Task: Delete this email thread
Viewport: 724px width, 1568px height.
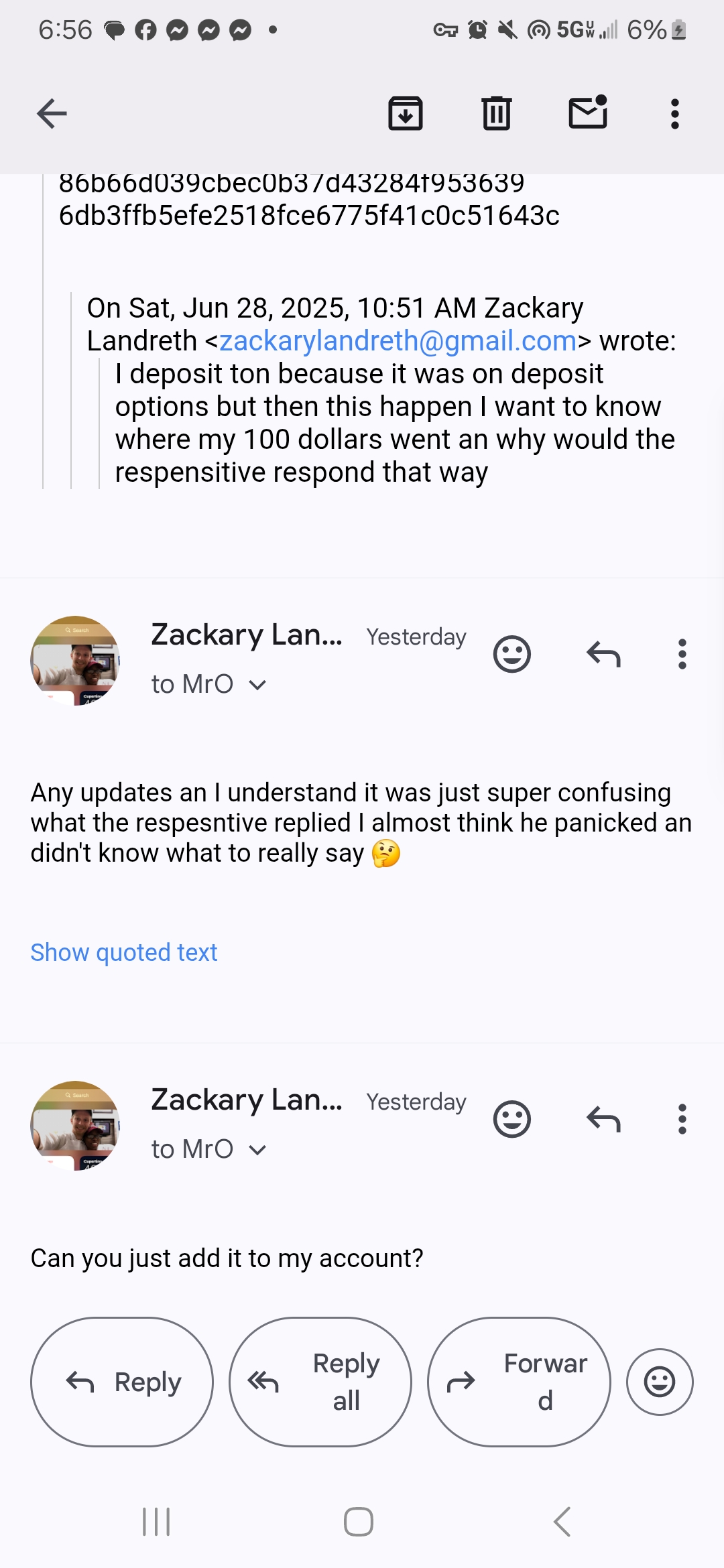Action: [496, 113]
